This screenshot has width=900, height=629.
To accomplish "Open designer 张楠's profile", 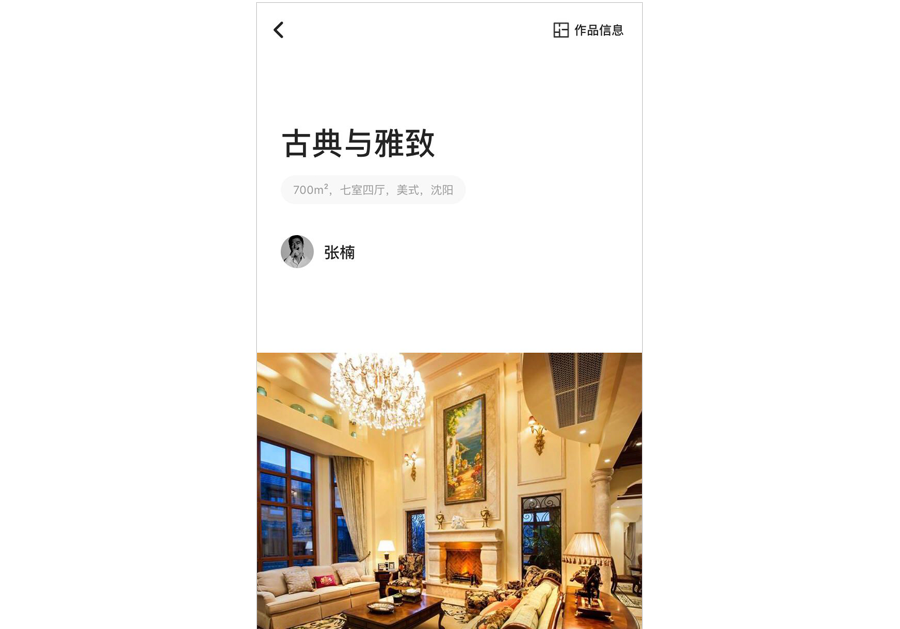I will click(x=318, y=252).
